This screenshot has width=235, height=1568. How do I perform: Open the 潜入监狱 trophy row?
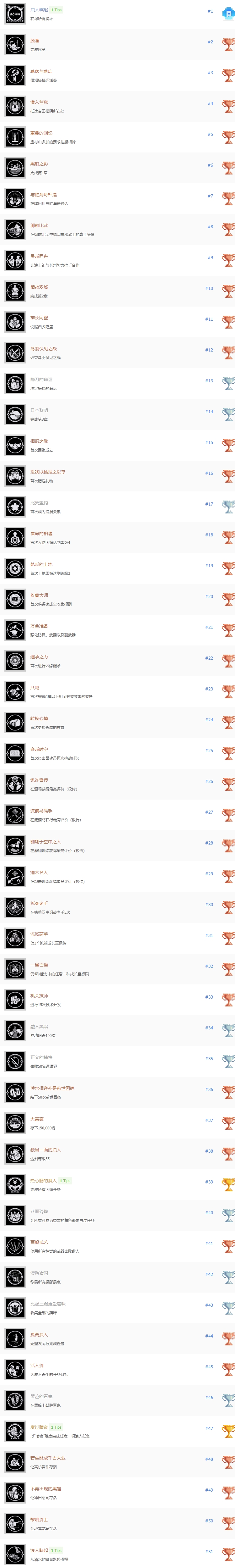pyautogui.click(x=39, y=102)
